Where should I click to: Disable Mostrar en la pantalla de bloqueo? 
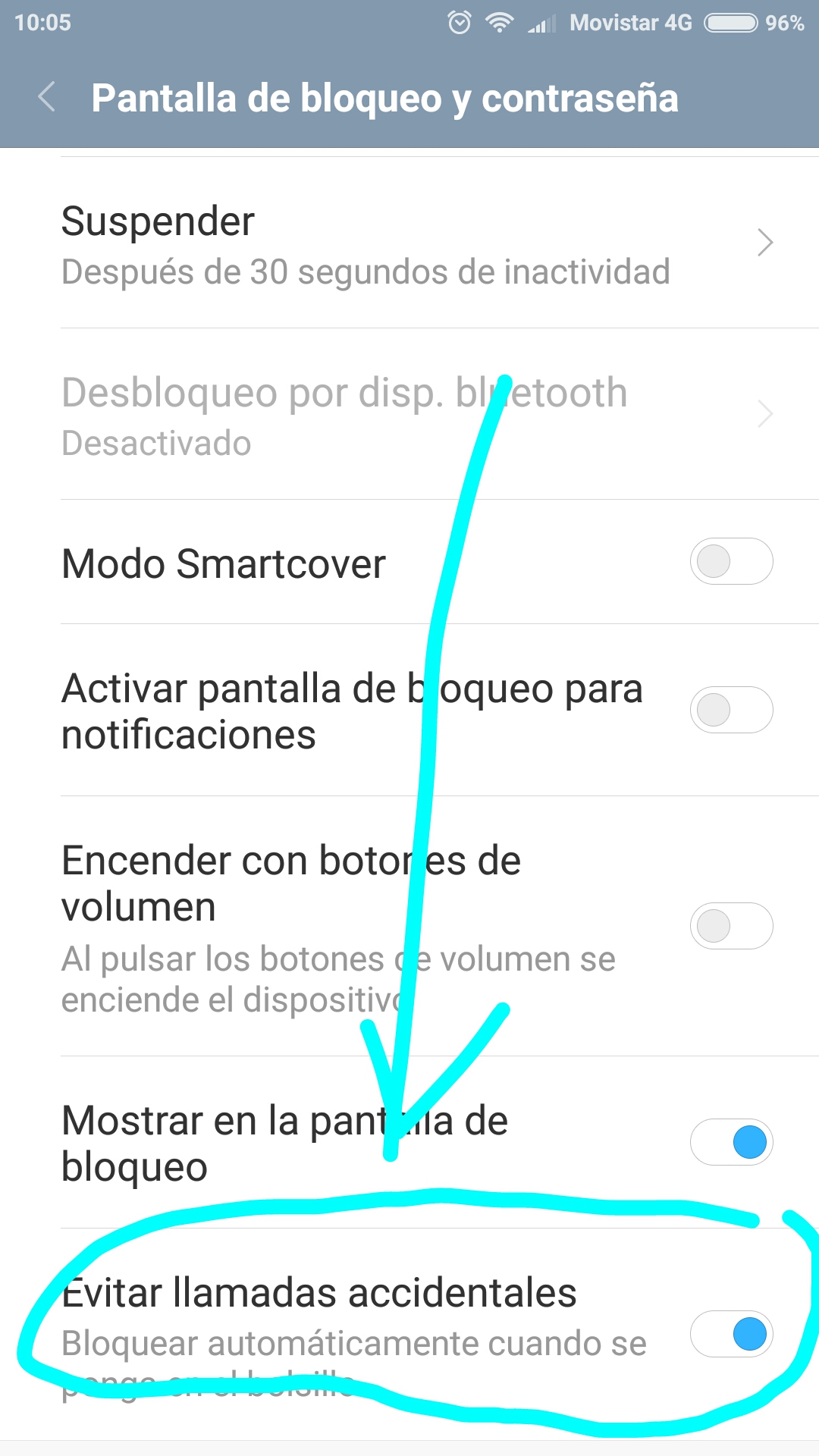click(x=731, y=1142)
